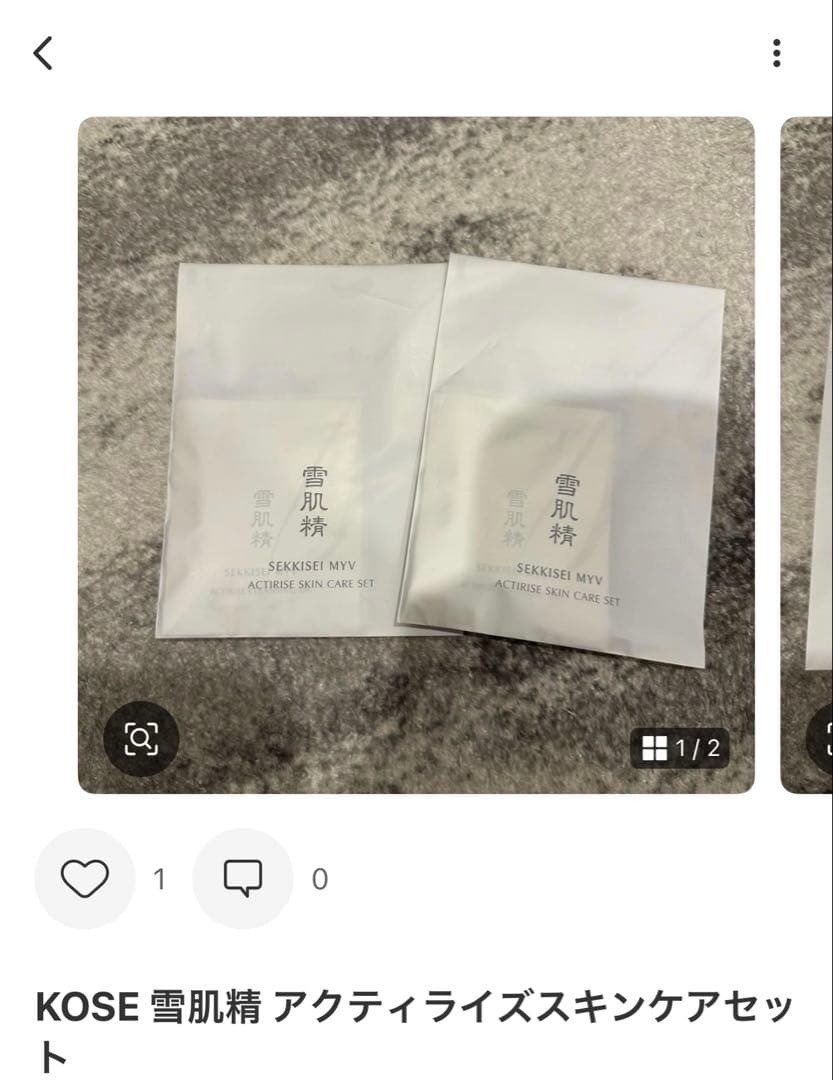
Task: Like this listing with the heart
Action: (x=84, y=879)
